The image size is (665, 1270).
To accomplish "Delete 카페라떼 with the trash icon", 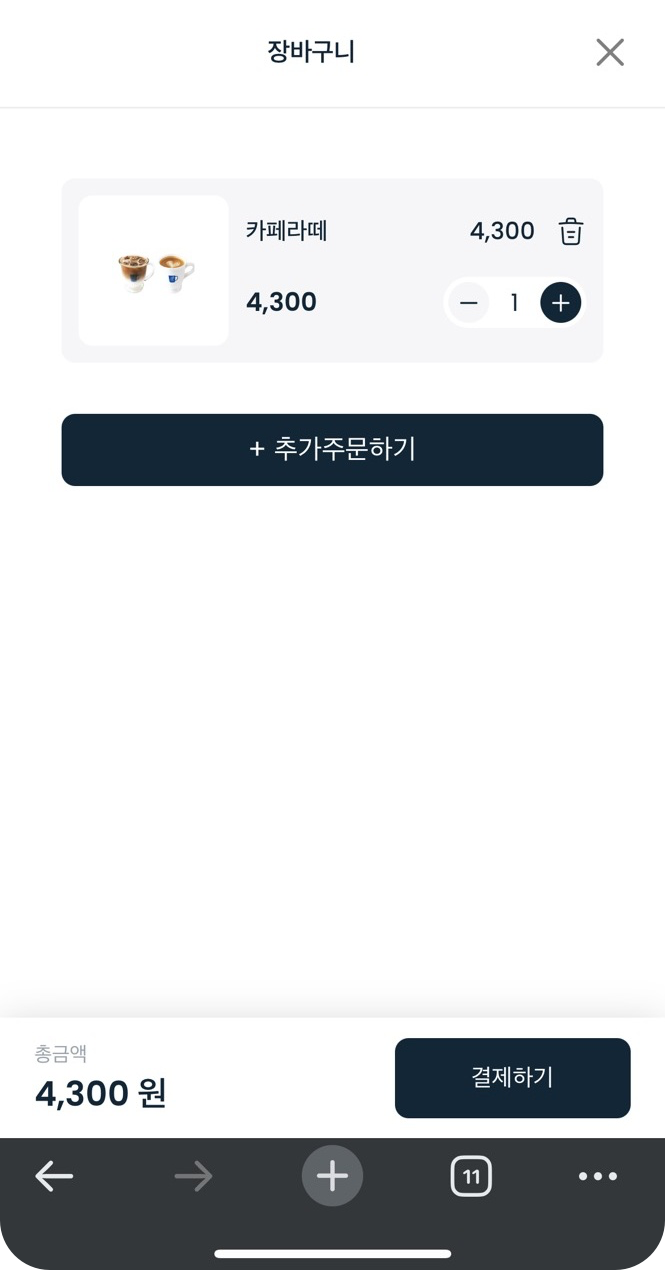I will click(x=571, y=231).
